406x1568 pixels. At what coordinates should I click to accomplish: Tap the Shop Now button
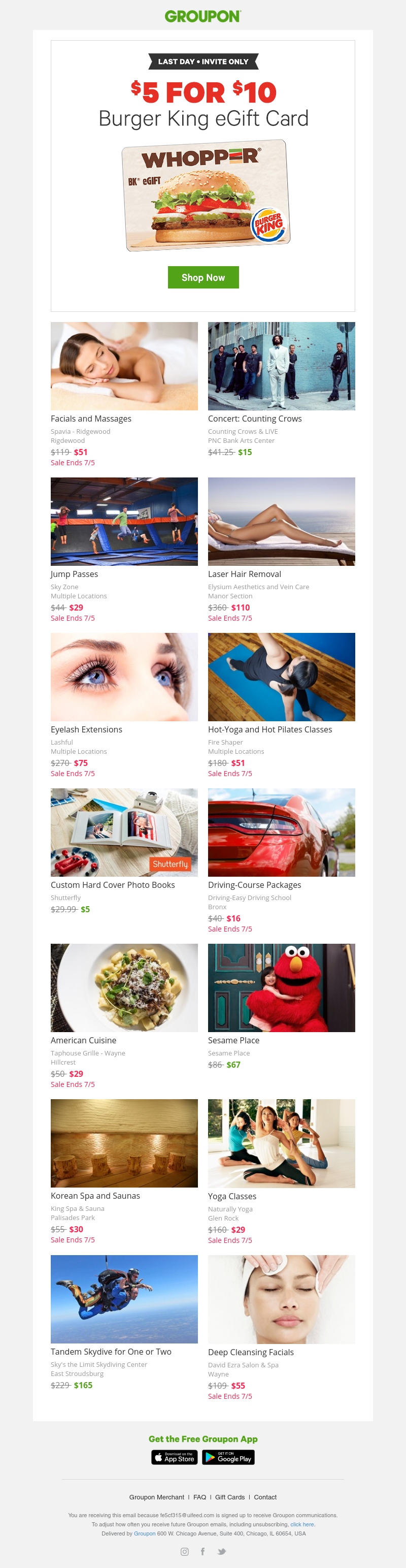[x=203, y=277]
